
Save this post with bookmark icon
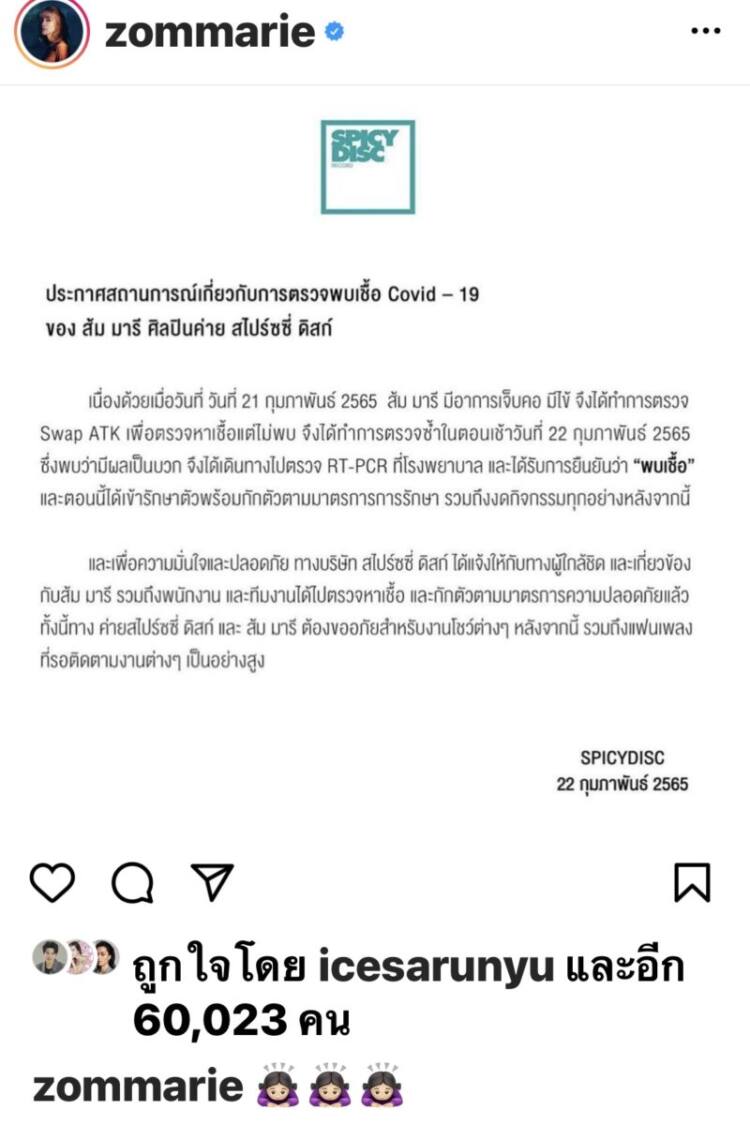[x=692, y=882]
